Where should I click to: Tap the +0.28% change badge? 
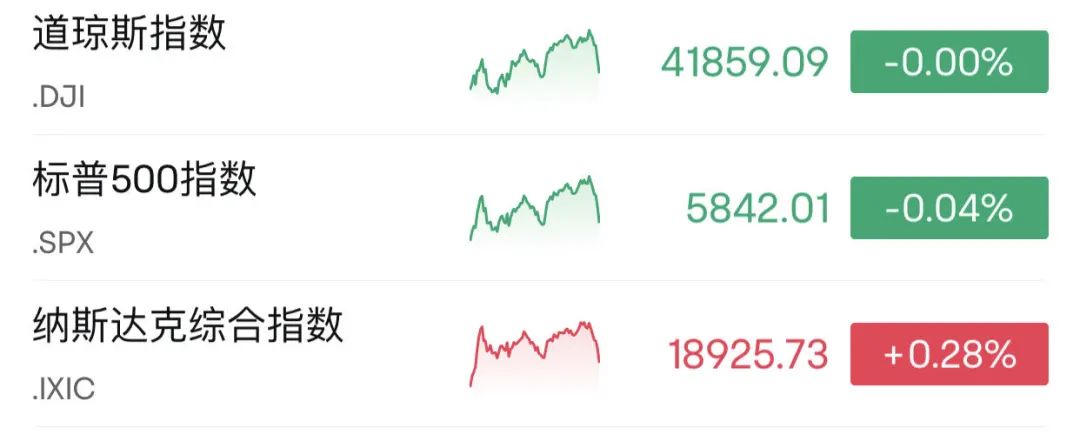coord(949,354)
